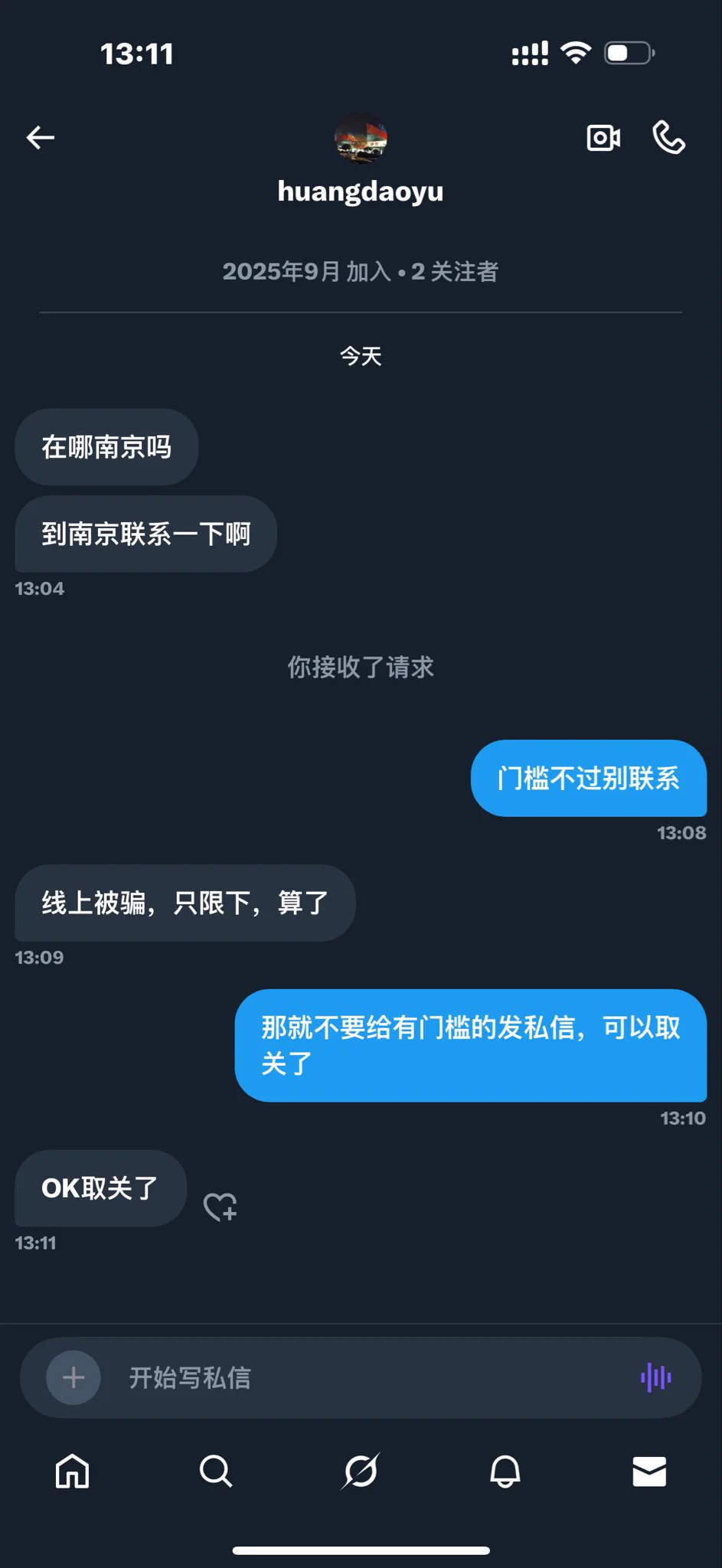The height and width of the screenshot is (1568, 722).
Task: Open the Messages inbox
Action: [649, 1472]
